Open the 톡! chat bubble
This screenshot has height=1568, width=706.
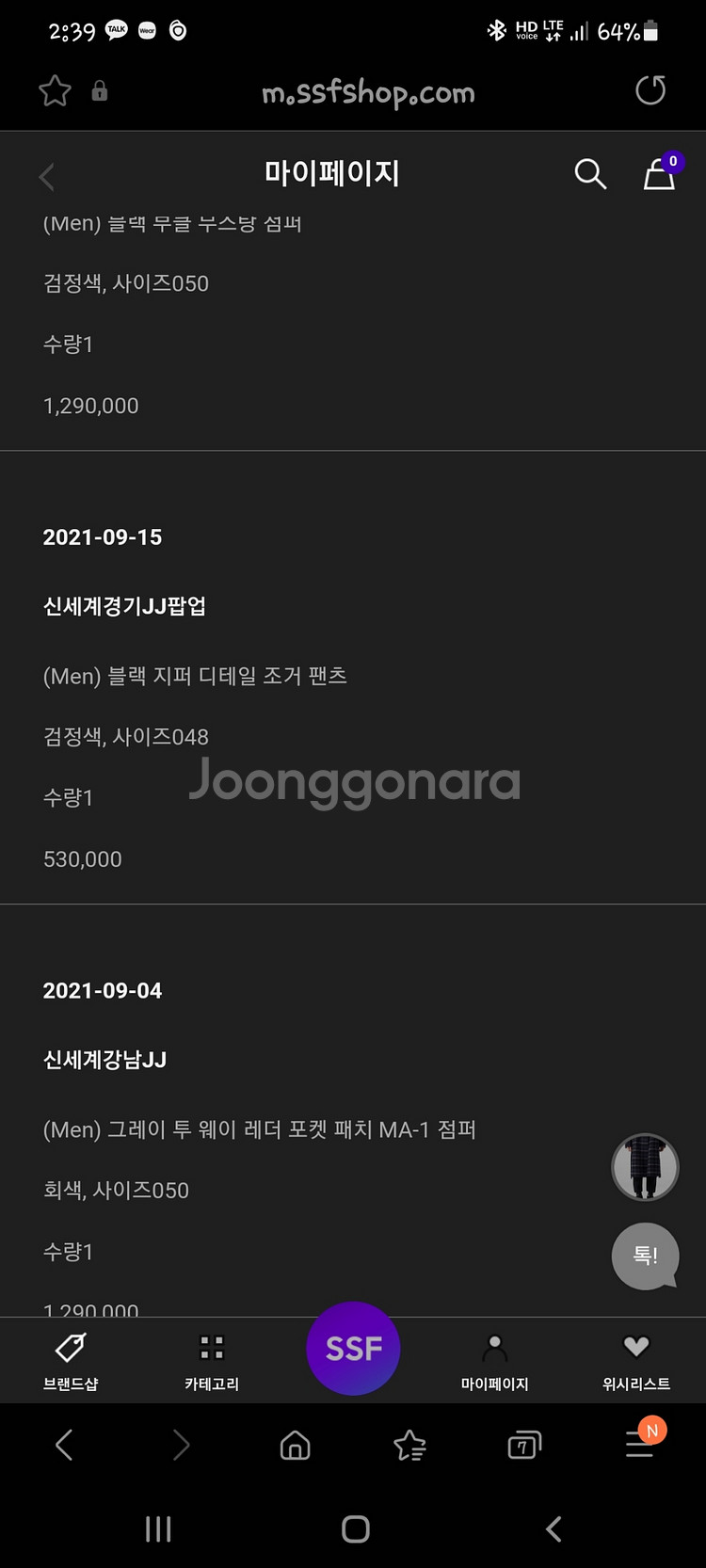pyautogui.click(x=645, y=1255)
